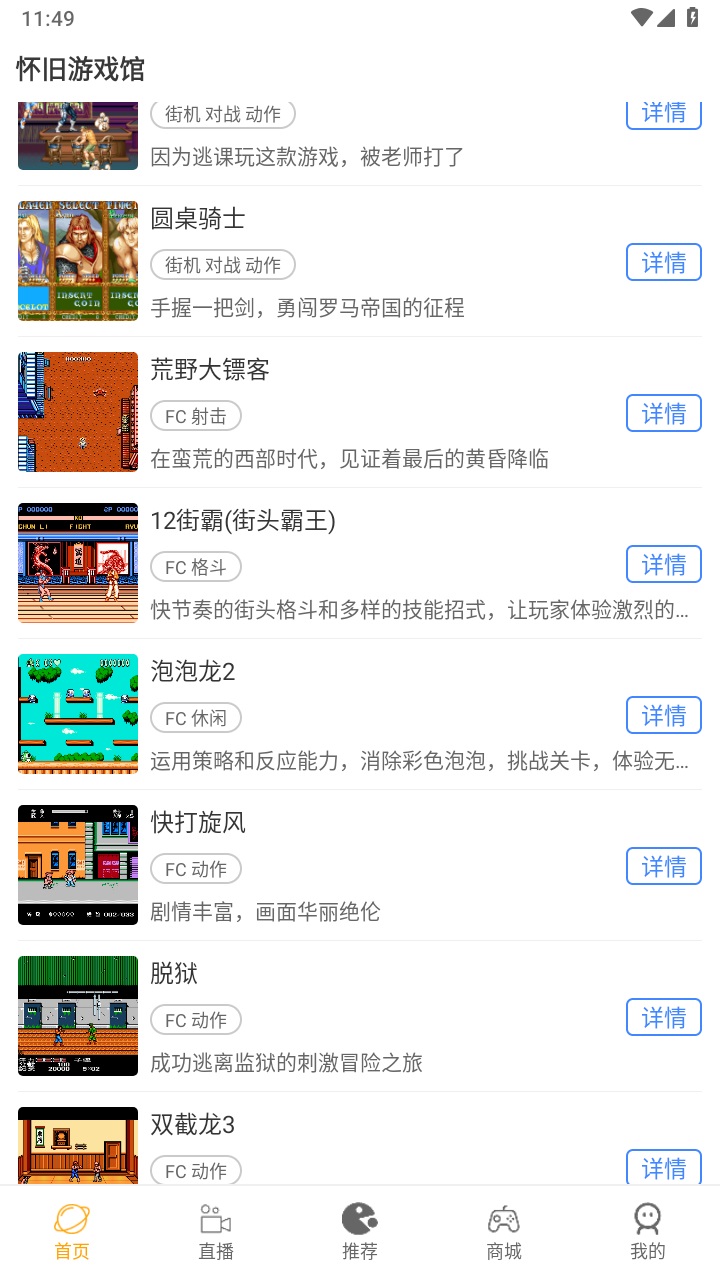Click 详情 next to 12街霸(街头霸王)
The height and width of the screenshot is (1280, 720).
point(663,564)
